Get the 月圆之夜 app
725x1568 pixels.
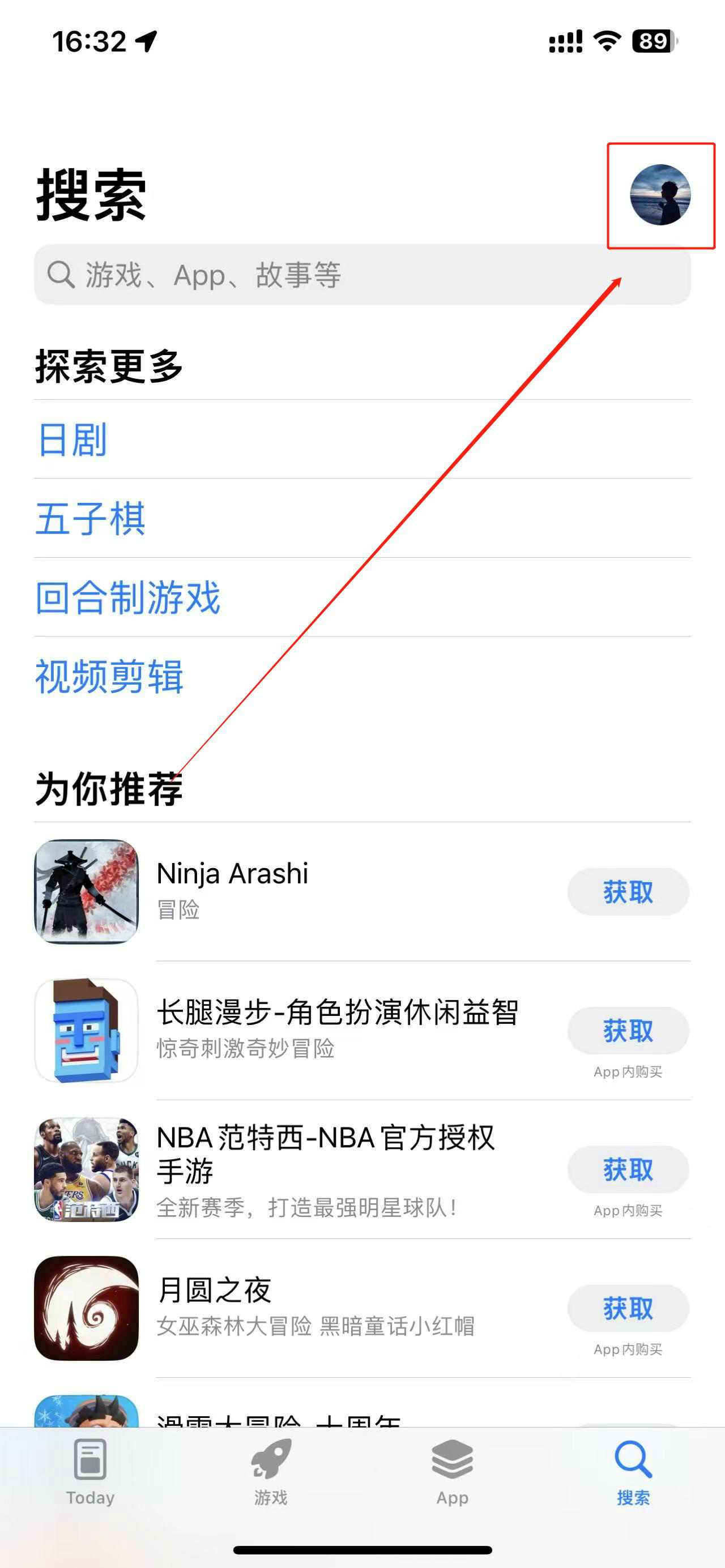tap(628, 1308)
